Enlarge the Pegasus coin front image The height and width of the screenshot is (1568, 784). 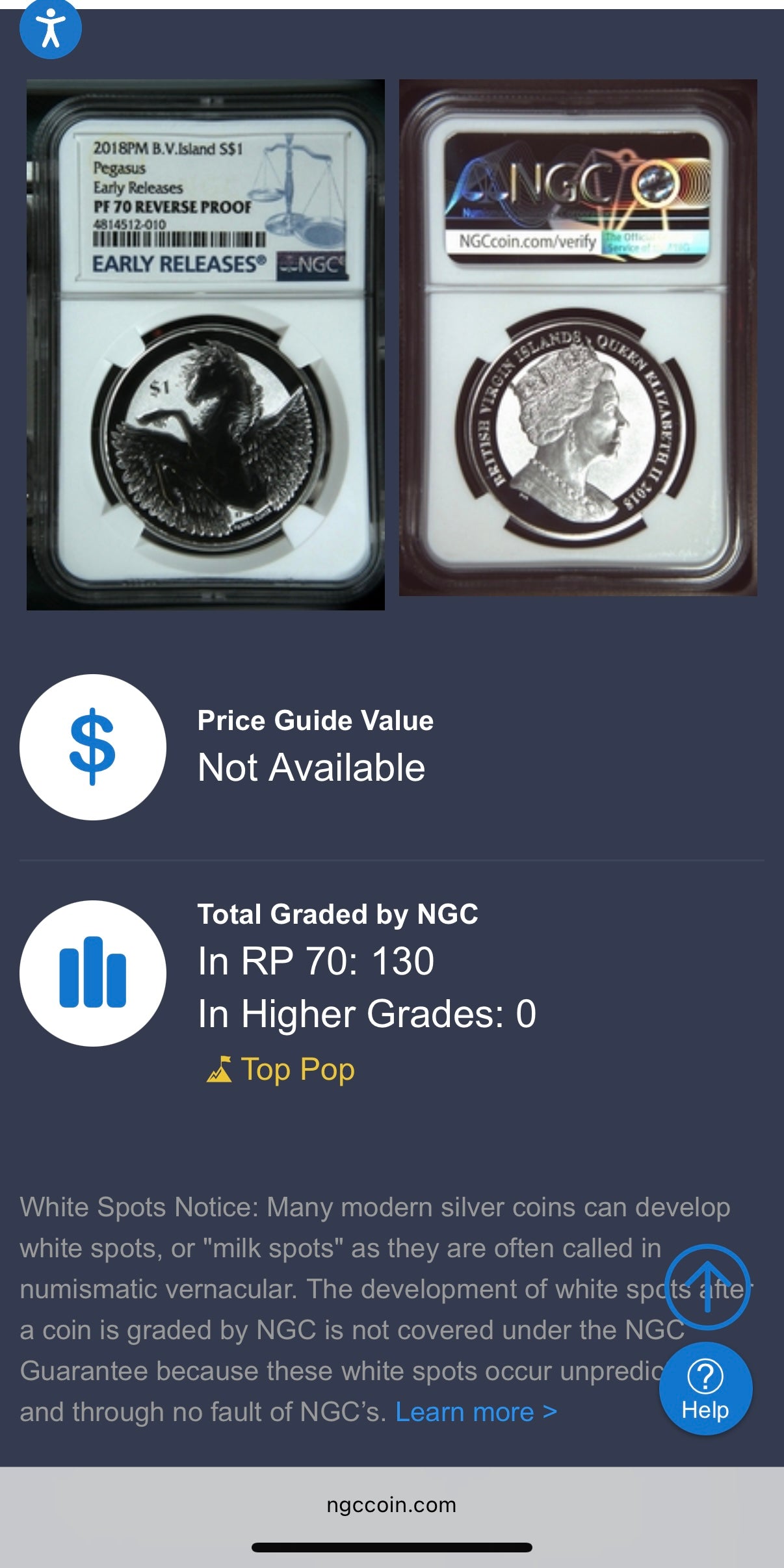coord(205,345)
